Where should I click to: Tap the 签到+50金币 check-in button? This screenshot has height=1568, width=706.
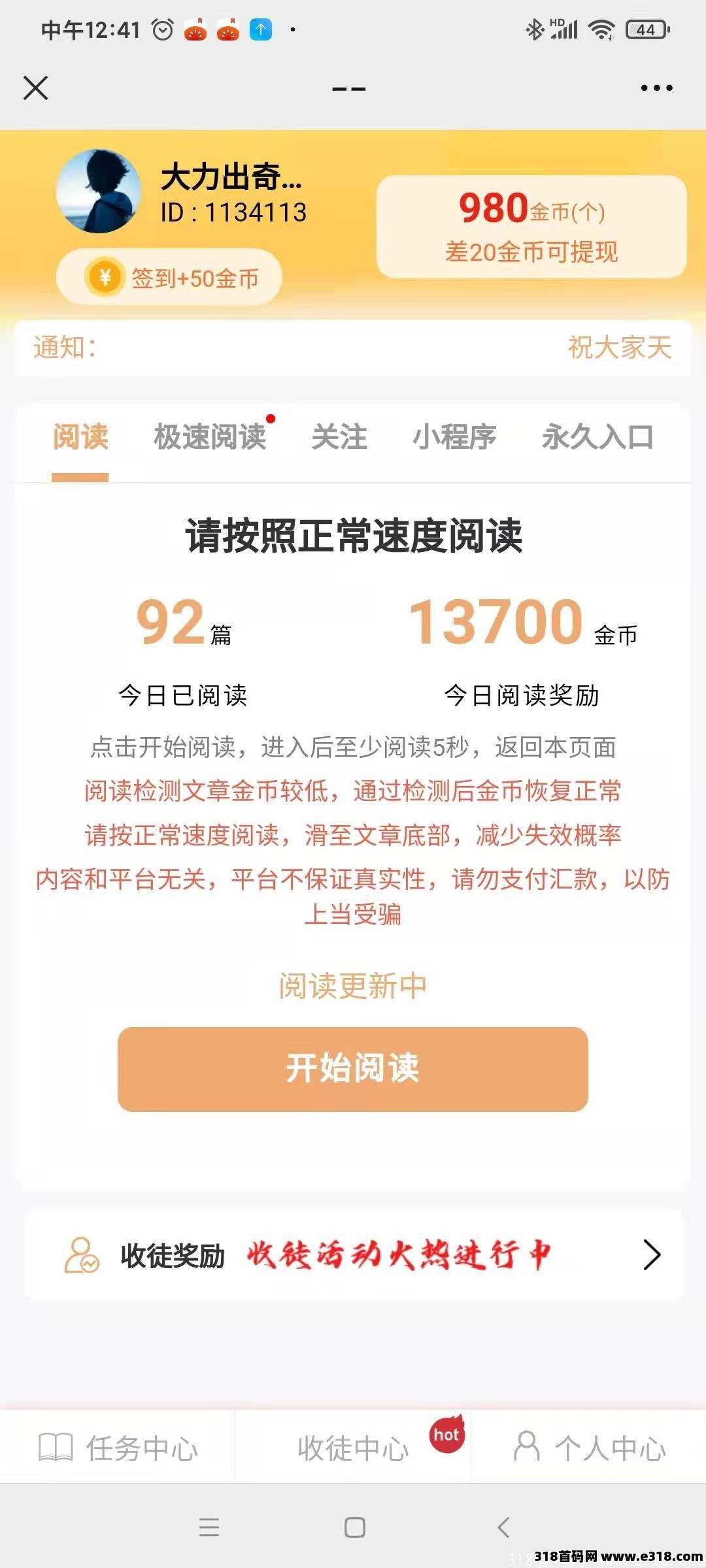[169, 277]
